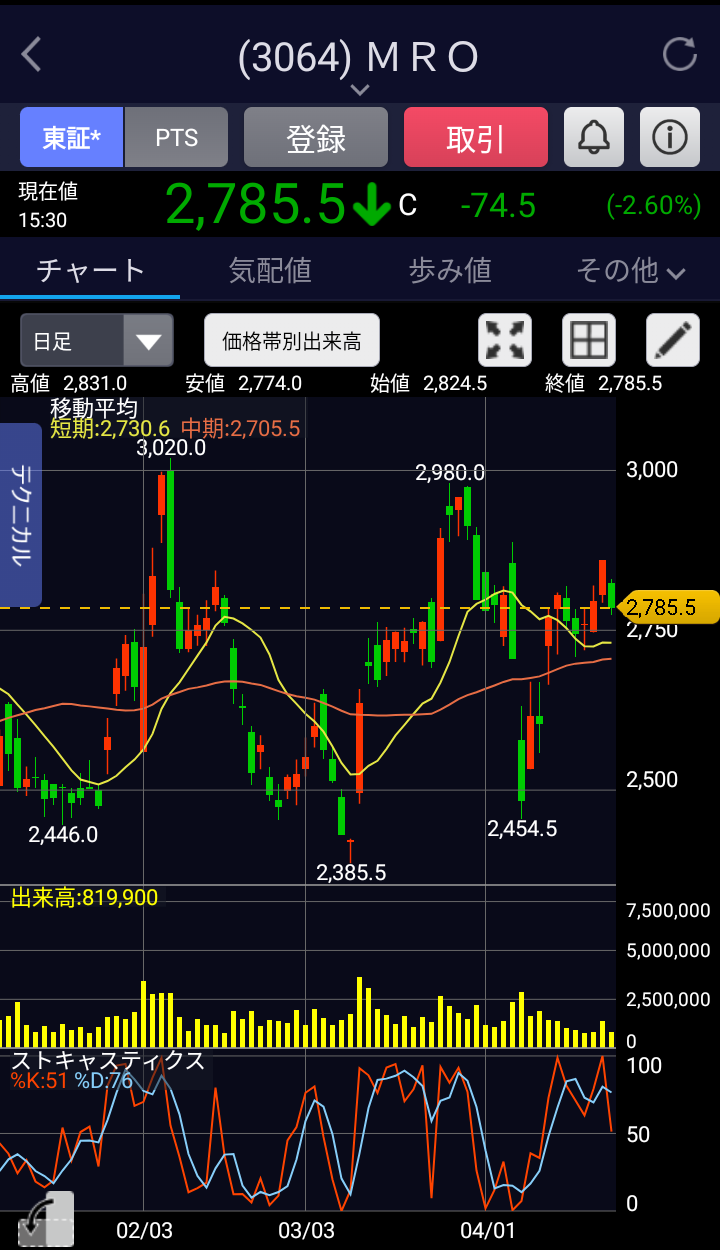
Task: Toggle 価格帯別出来高 volume-by-price display
Action: pyautogui.click(x=292, y=341)
